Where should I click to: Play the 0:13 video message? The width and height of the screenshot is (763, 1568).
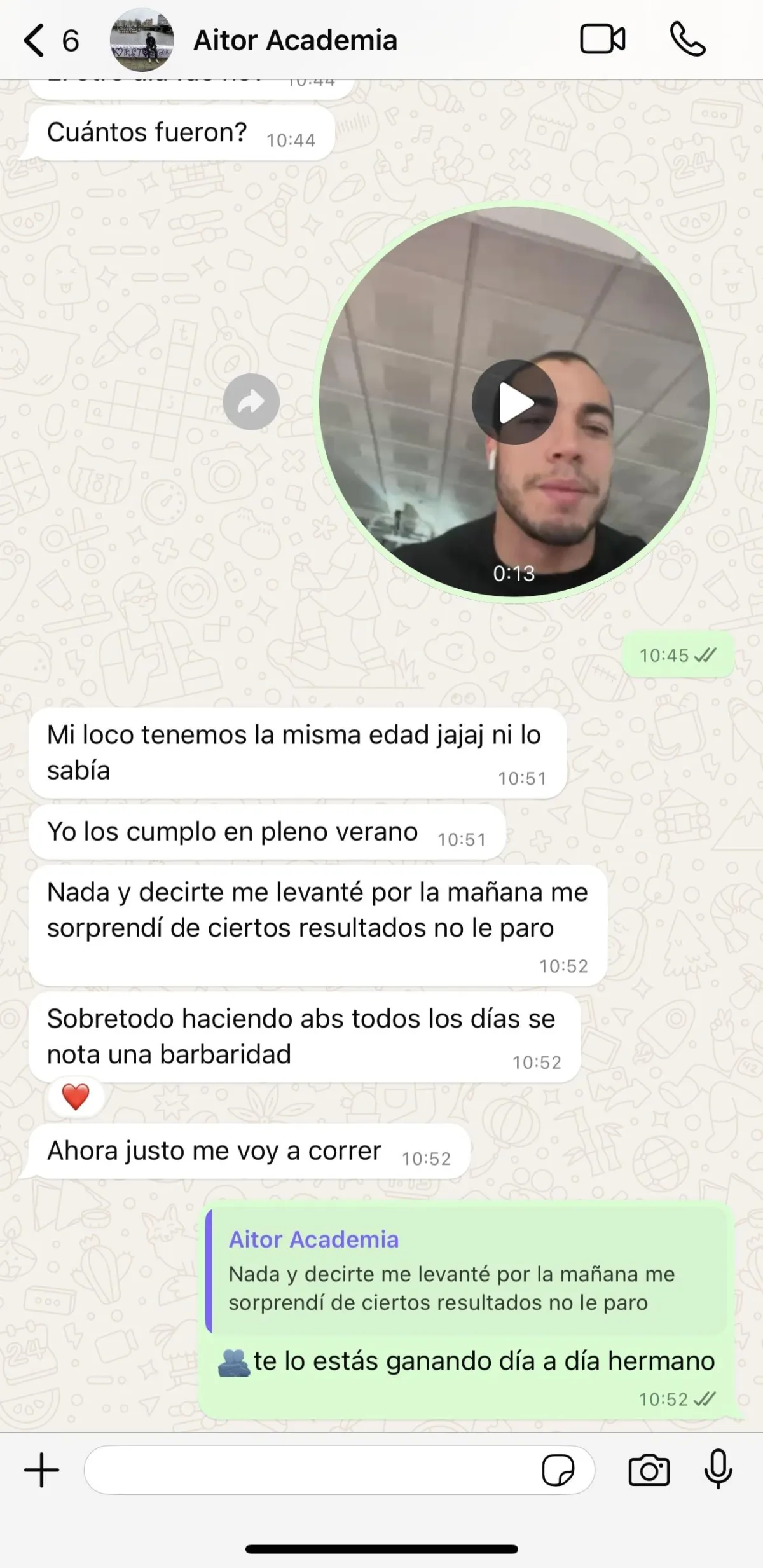point(514,402)
